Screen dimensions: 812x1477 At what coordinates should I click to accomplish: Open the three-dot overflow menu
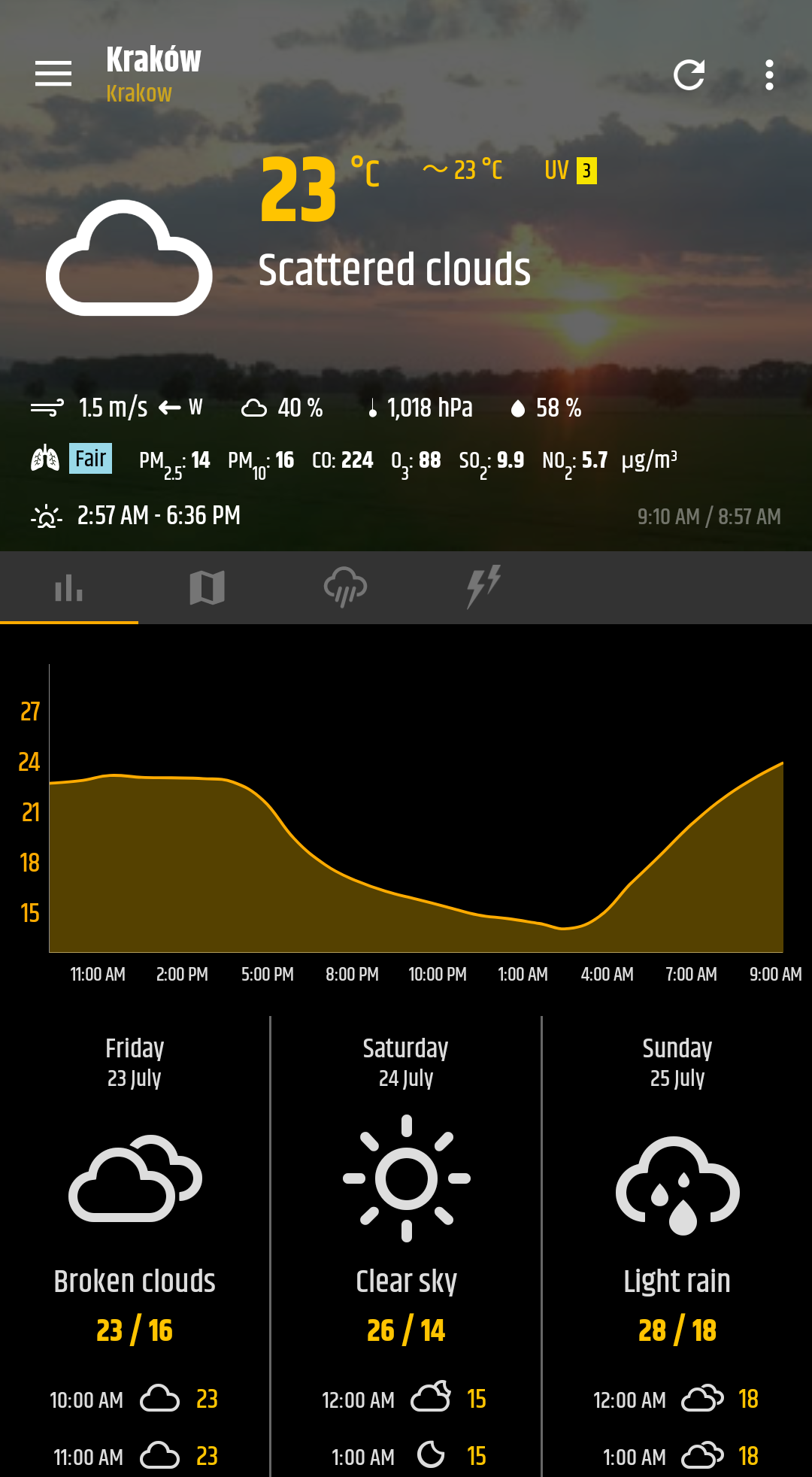click(768, 74)
